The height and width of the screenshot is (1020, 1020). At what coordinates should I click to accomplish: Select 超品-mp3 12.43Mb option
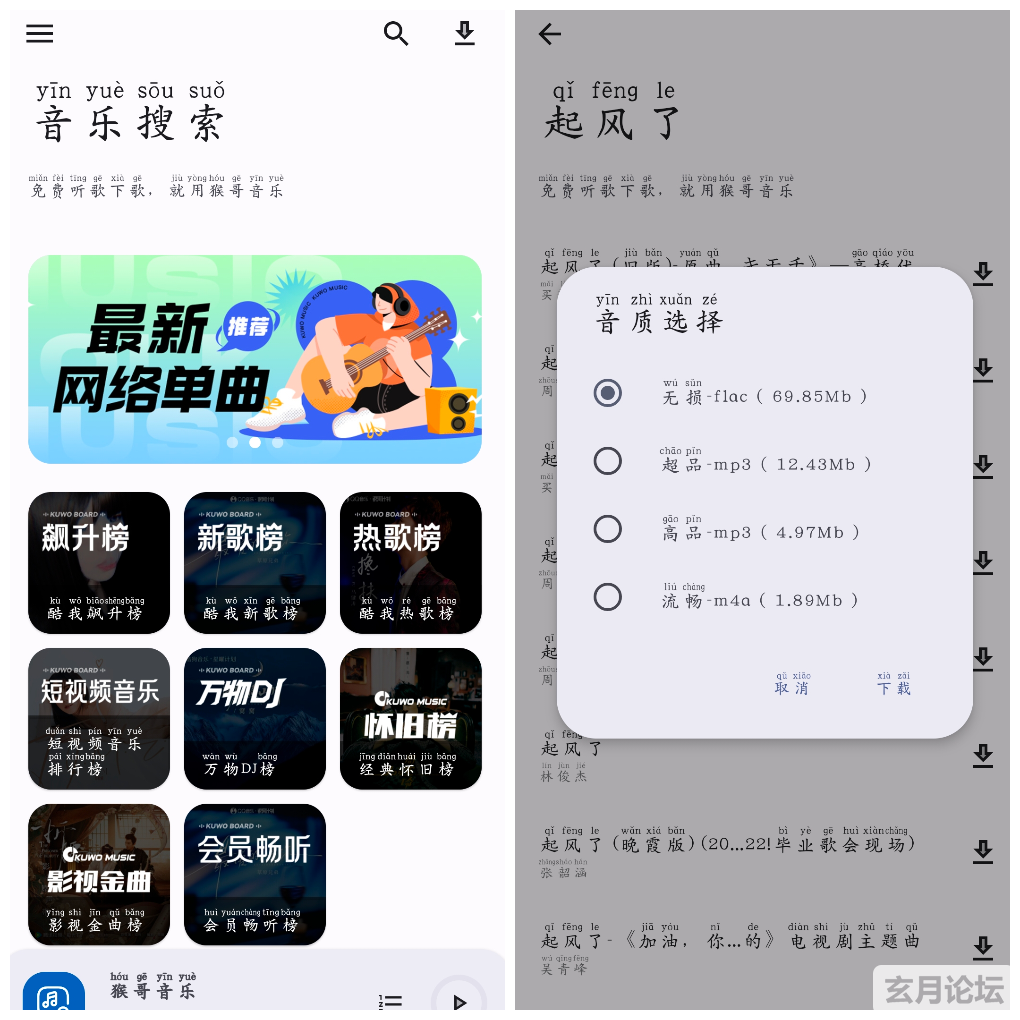point(608,461)
